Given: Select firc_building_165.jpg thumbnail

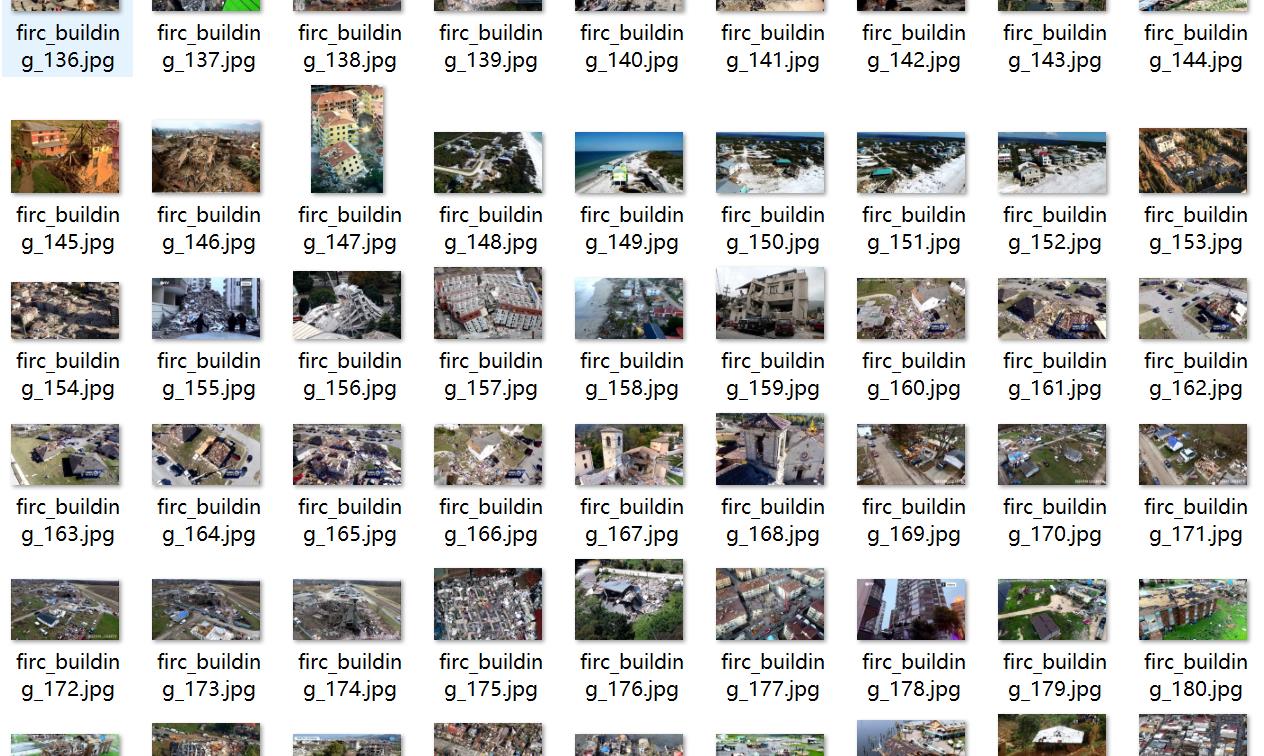Looking at the screenshot, I should click(x=347, y=454).
